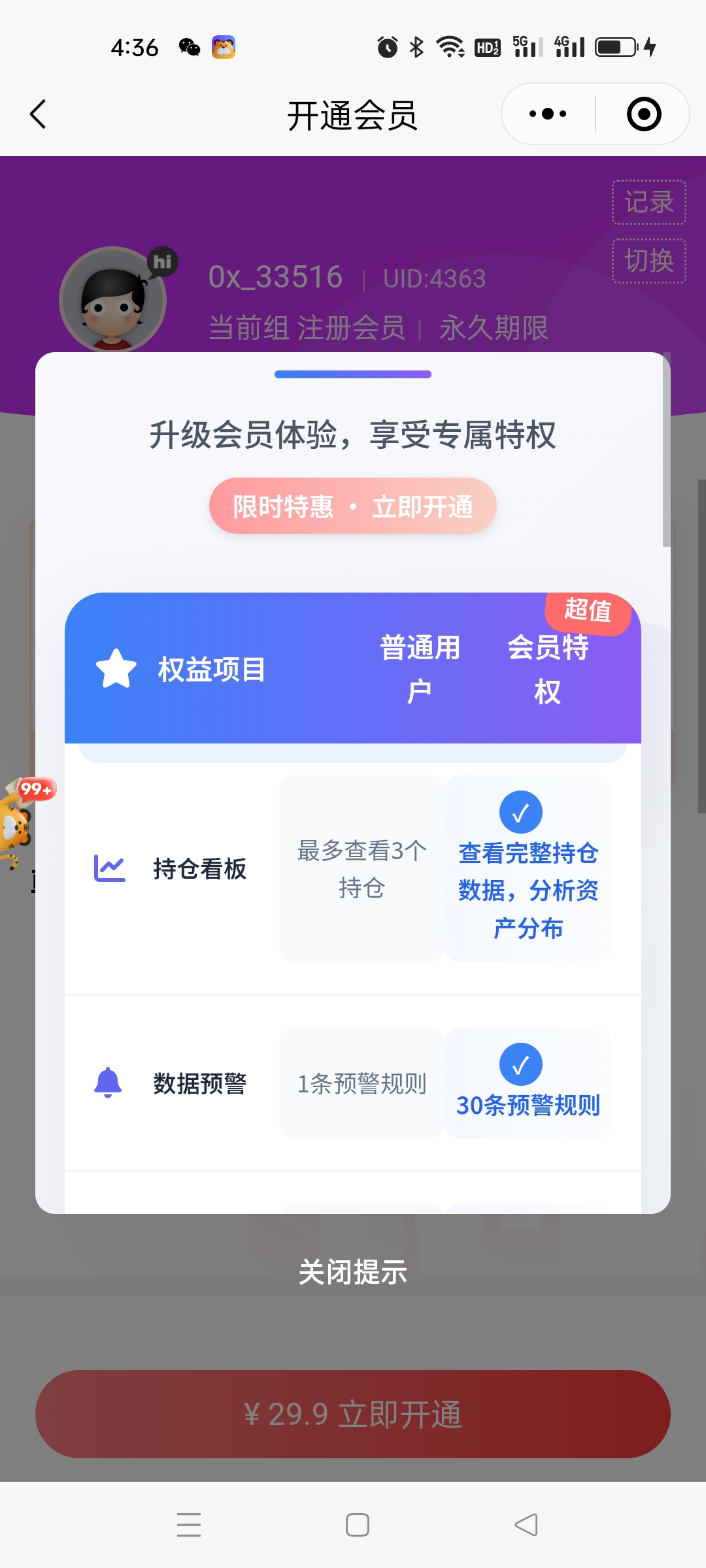
Task: Select the star icon beside 权益项目
Action: tap(115, 669)
